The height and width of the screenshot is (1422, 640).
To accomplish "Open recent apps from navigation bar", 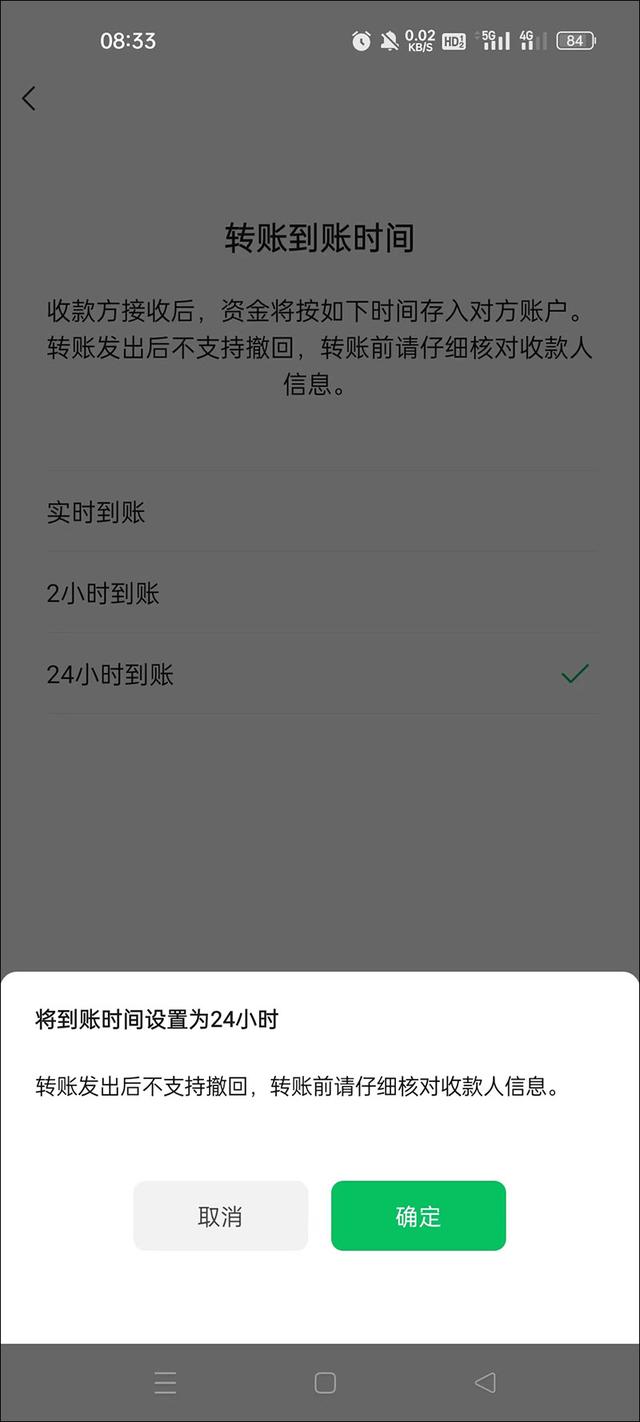I will (x=165, y=1383).
